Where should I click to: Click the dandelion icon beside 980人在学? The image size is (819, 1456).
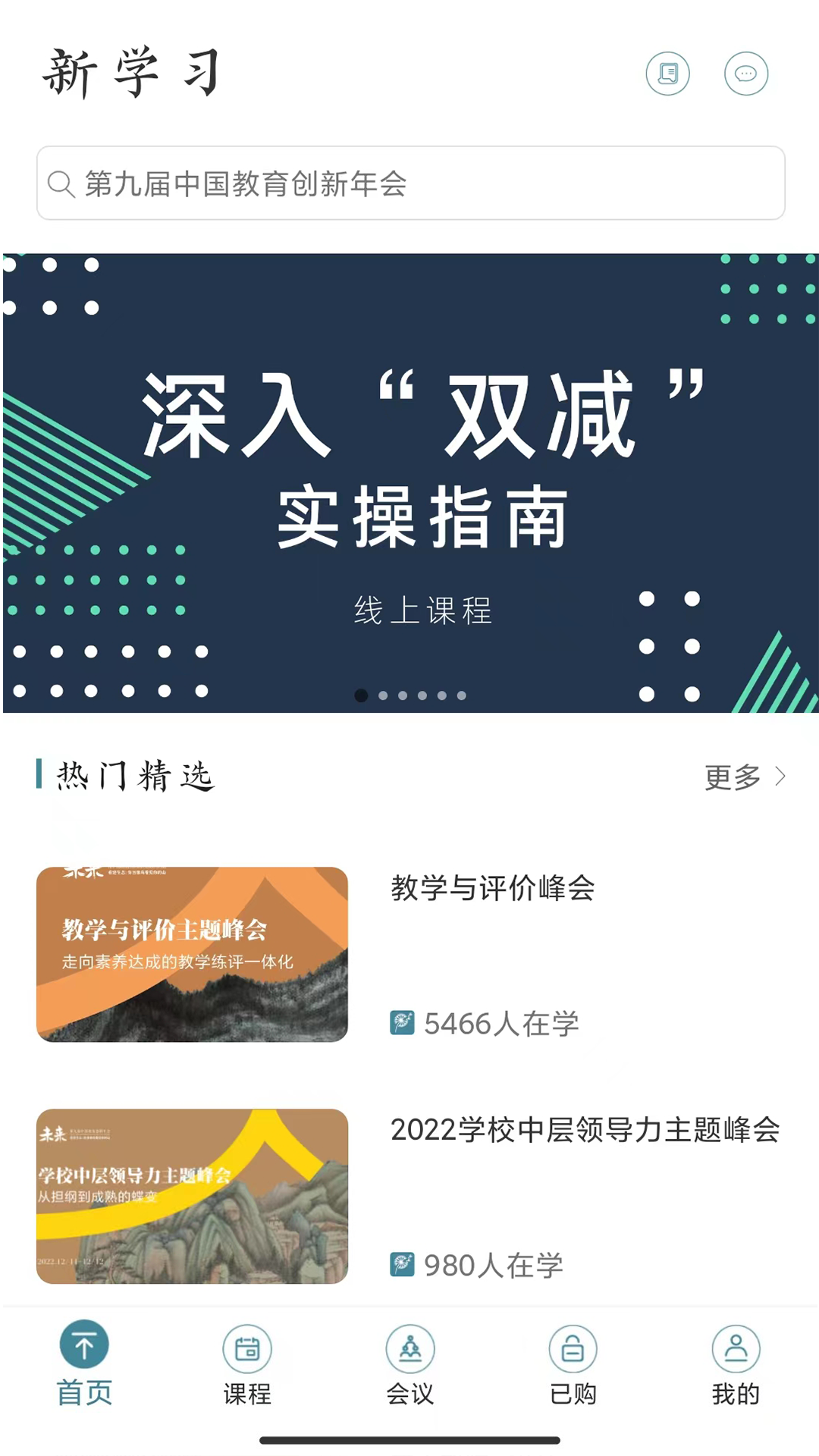[x=401, y=1265]
